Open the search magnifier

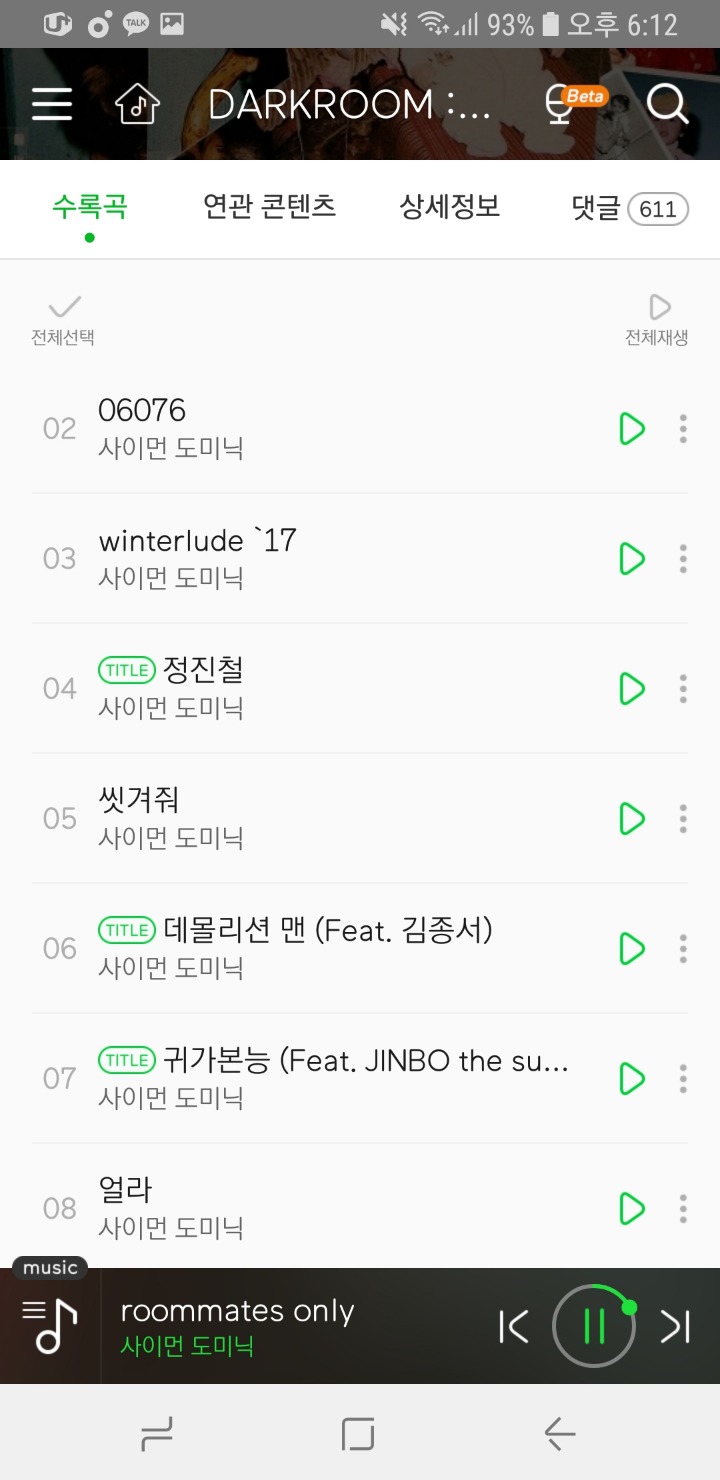point(667,104)
